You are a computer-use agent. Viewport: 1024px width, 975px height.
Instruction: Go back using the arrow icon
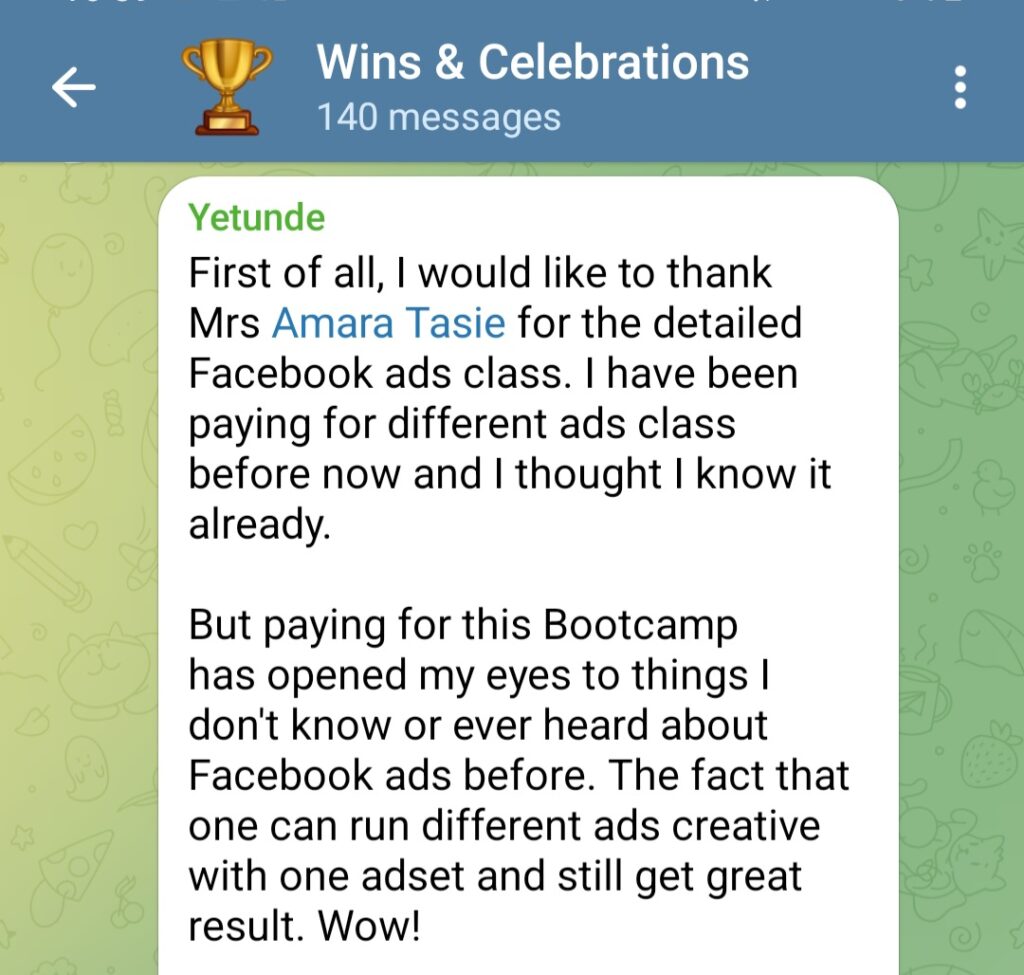[x=74, y=88]
